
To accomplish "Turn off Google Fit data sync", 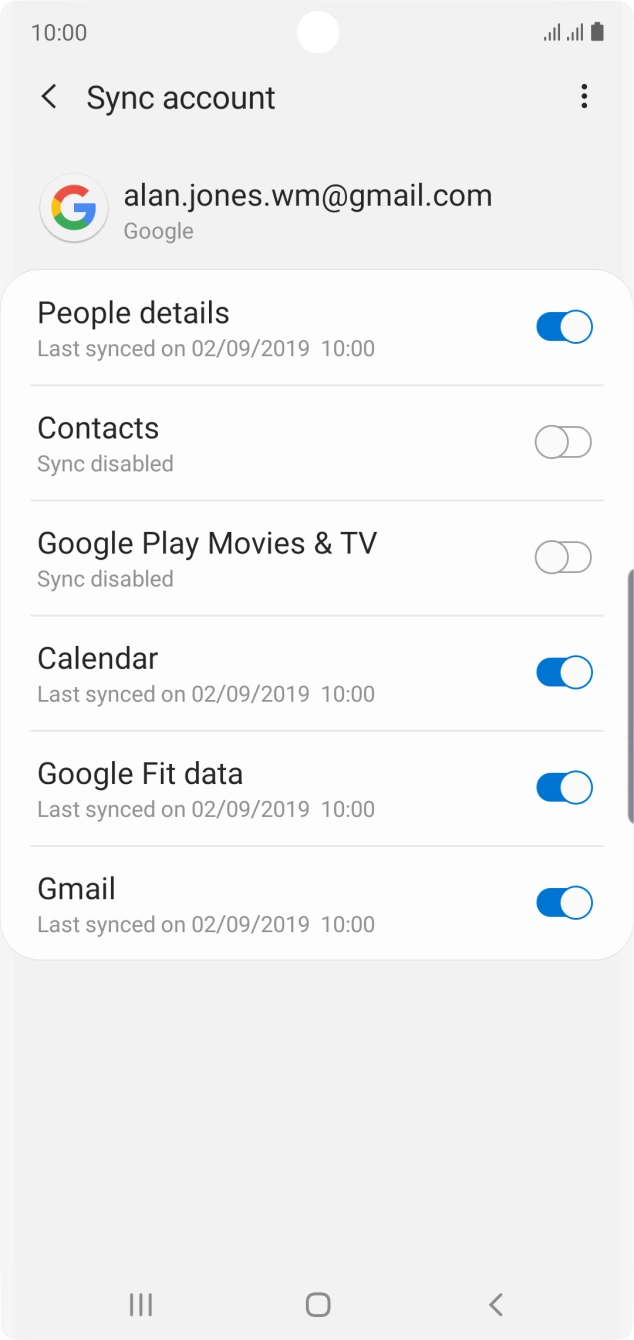I will 564,788.
